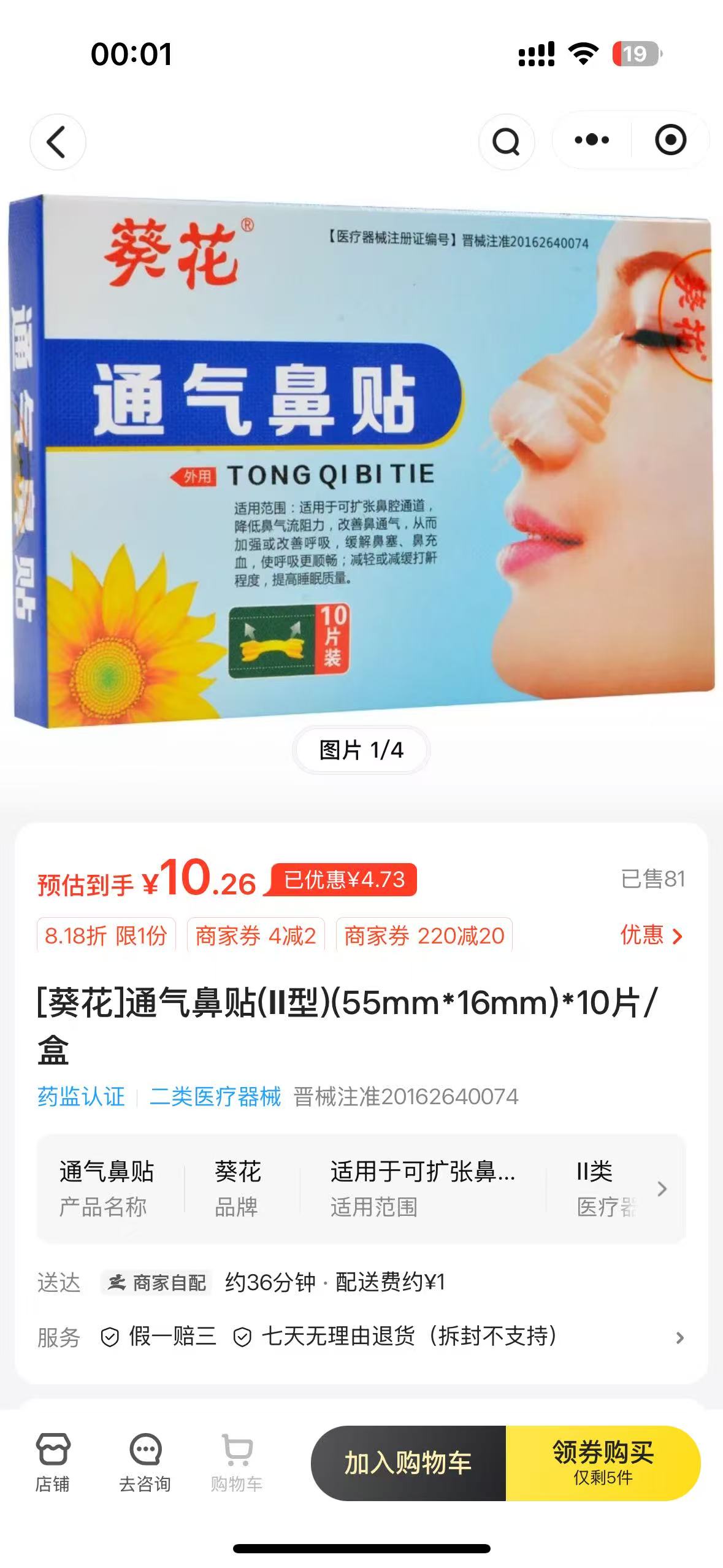The width and height of the screenshot is (723, 1568).
Task: Buy now with 领券购买
Action: [x=603, y=1463]
